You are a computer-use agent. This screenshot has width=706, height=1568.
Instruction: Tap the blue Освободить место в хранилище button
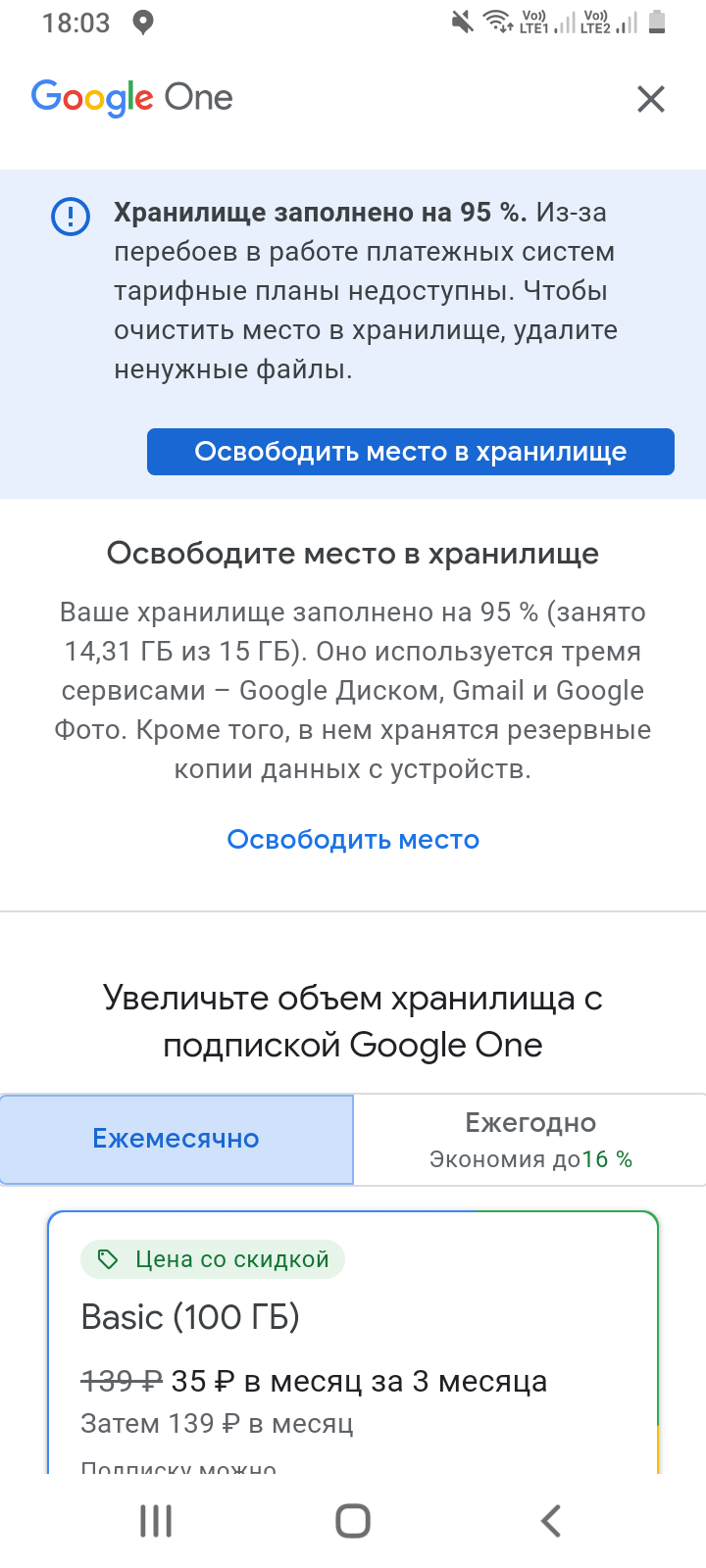click(x=411, y=452)
